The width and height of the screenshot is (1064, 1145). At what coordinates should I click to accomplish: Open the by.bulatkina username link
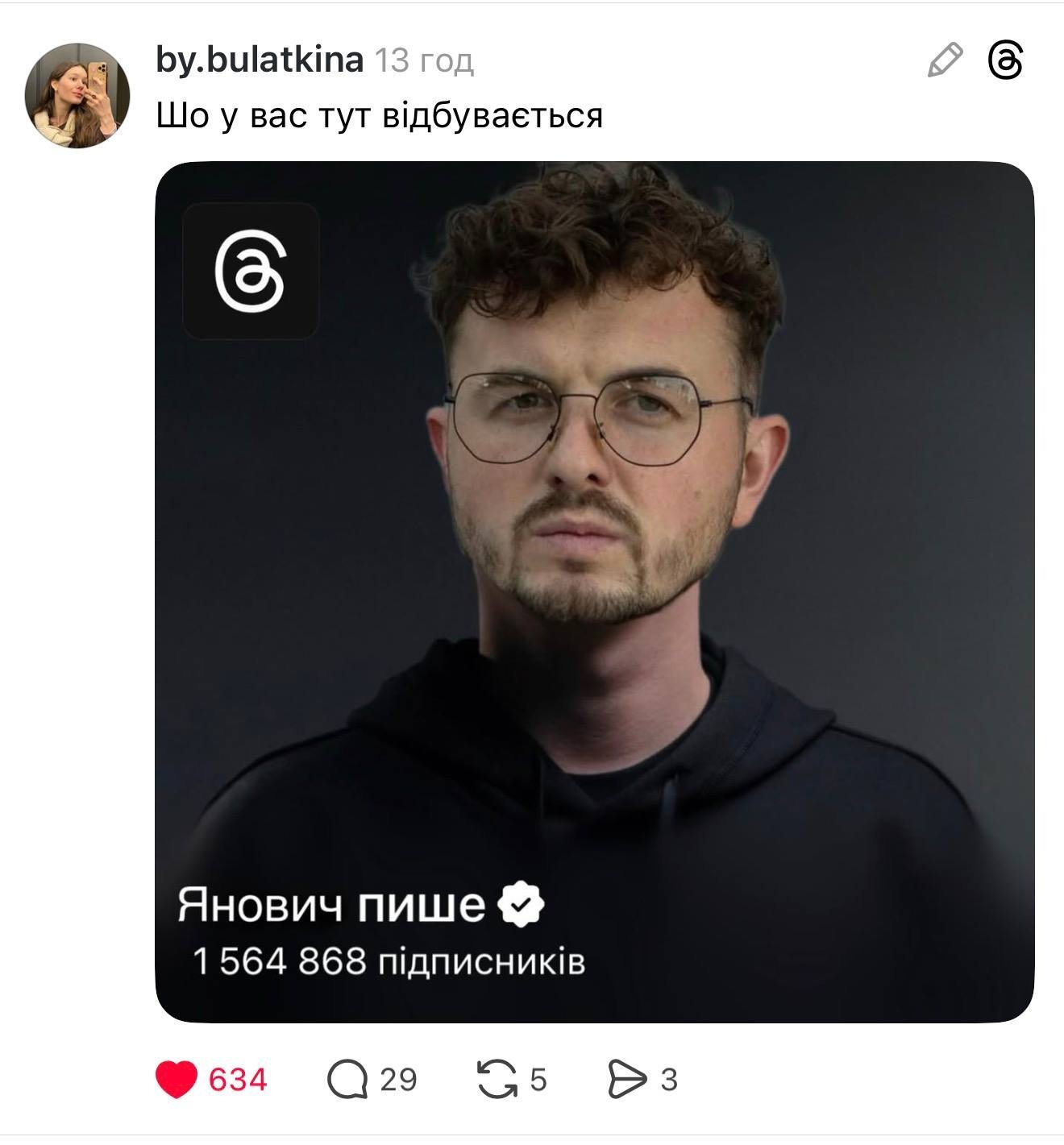point(260,60)
